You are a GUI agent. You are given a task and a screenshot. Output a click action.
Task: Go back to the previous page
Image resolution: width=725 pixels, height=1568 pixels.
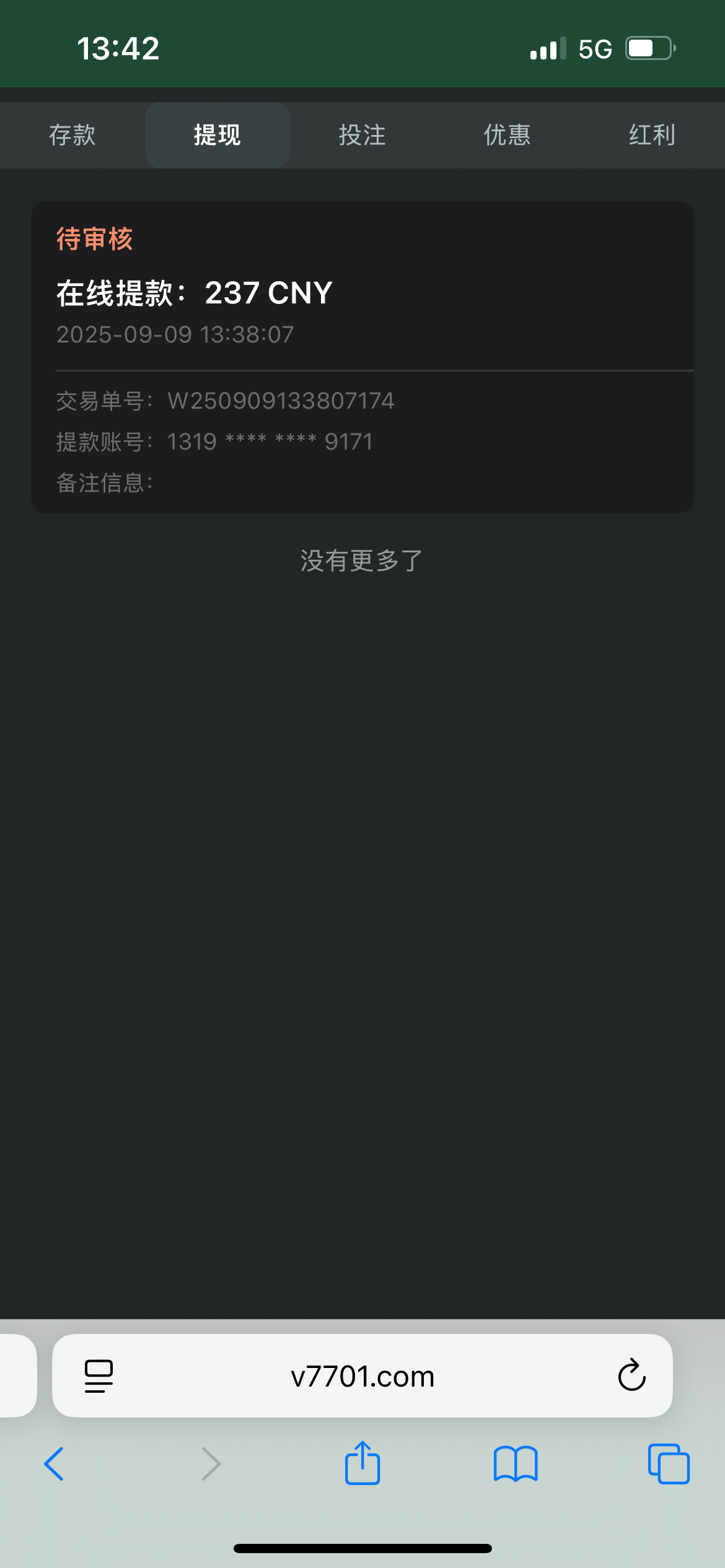click(55, 1464)
